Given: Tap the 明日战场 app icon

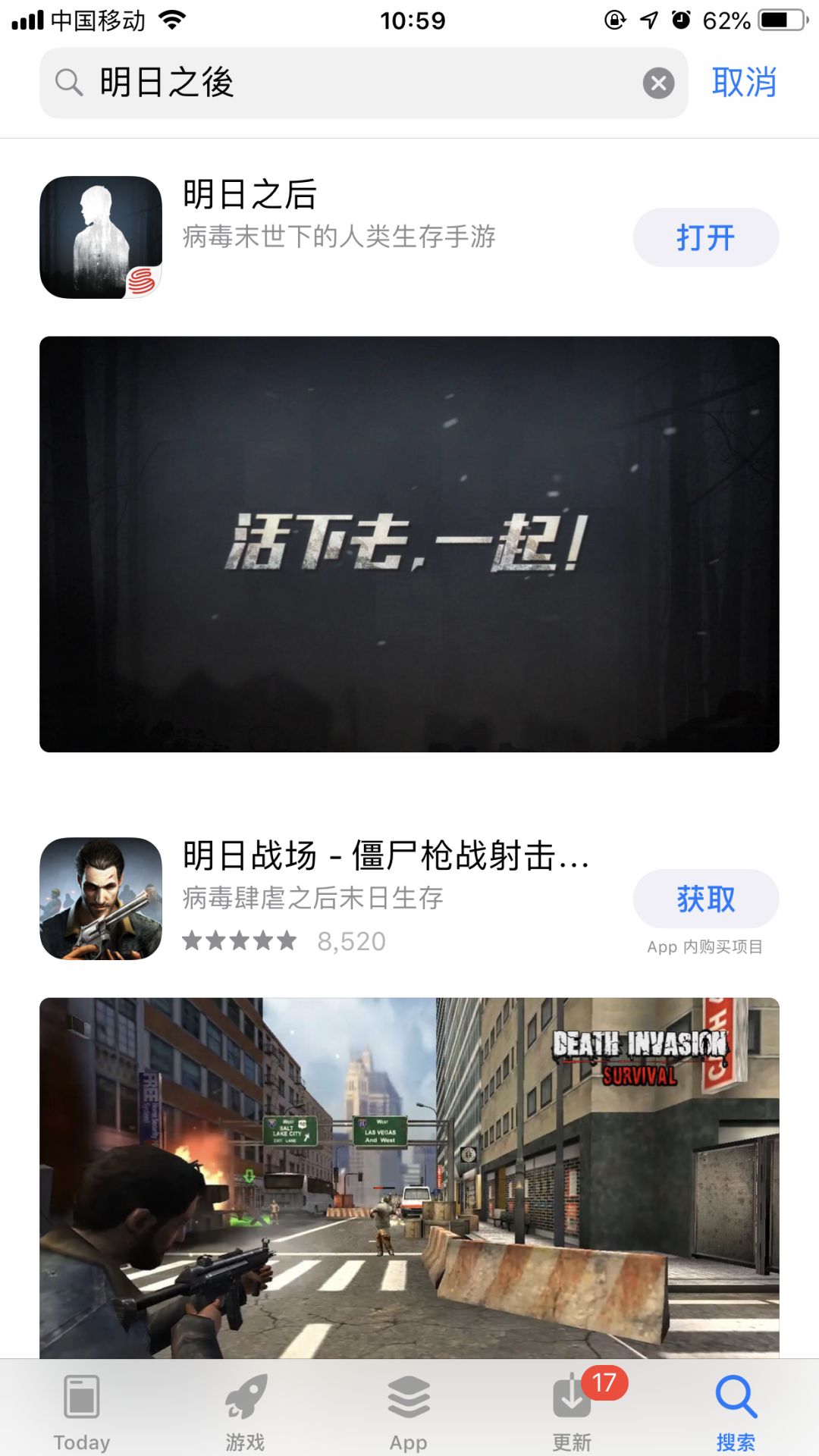Looking at the screenshot, I should 99,897.
